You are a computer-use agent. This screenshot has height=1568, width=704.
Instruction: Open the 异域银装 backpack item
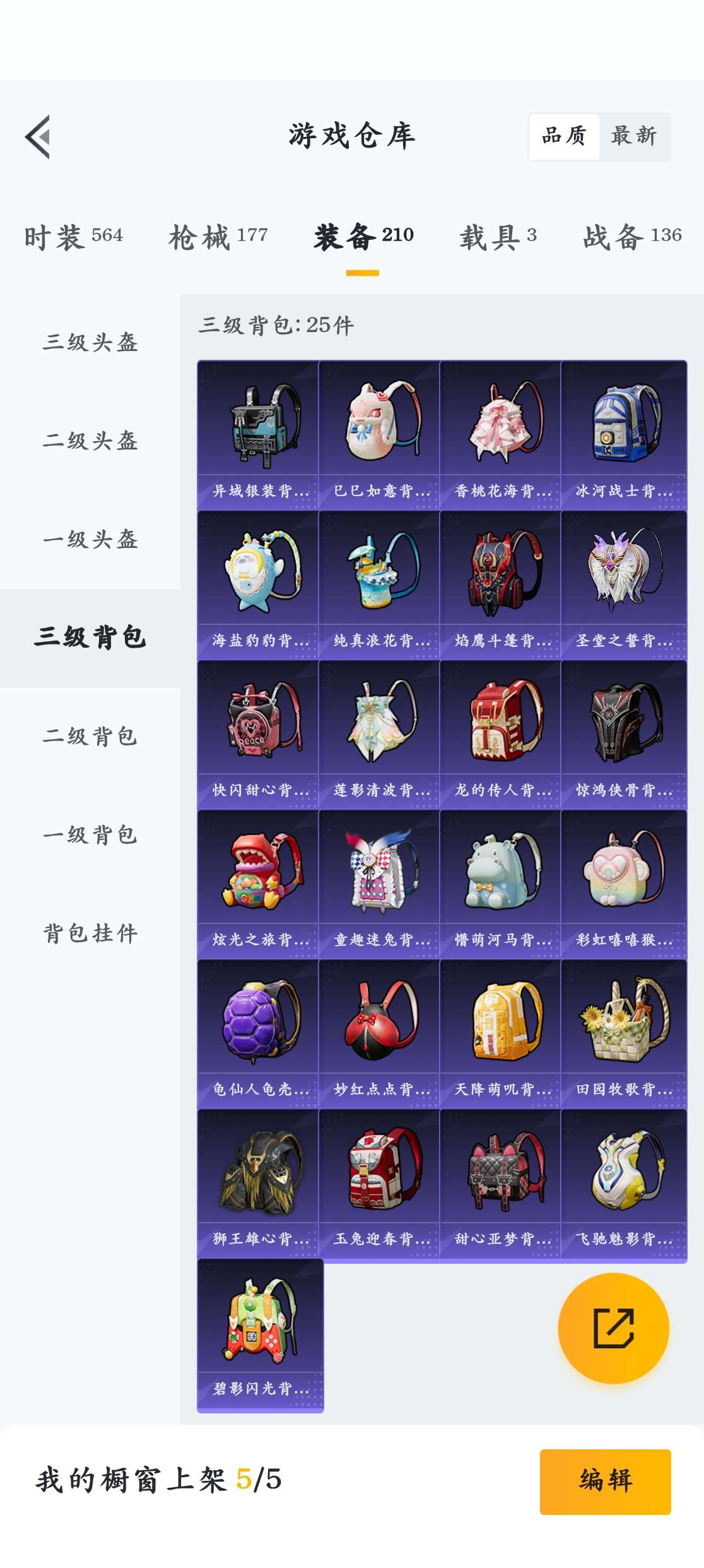click(258, 435)
